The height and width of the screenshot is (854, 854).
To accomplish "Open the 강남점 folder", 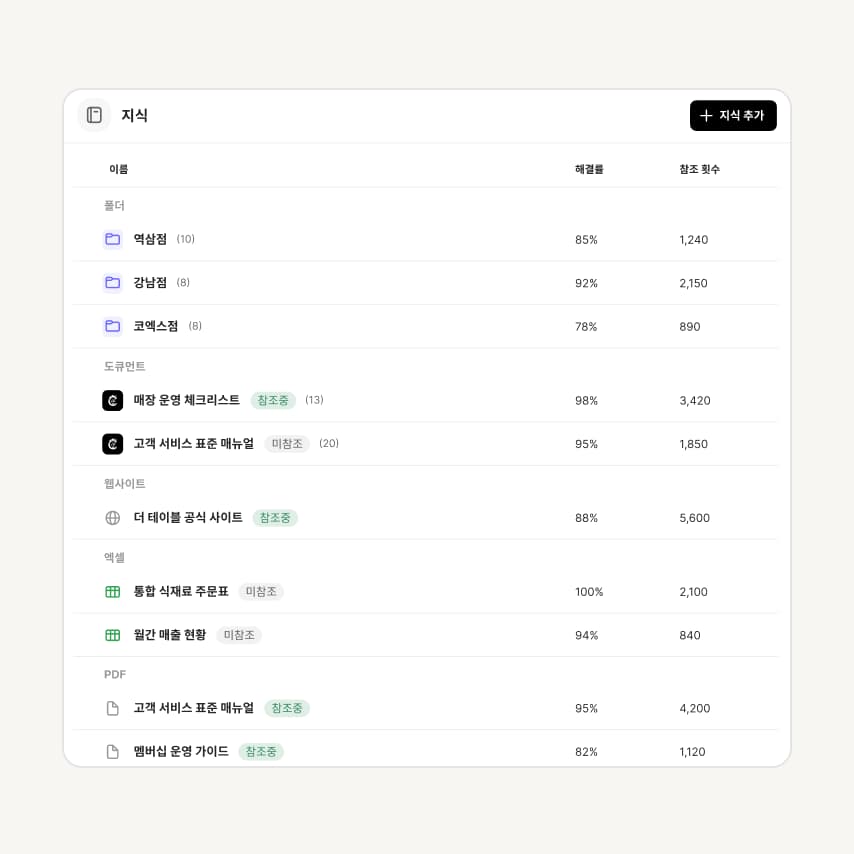I will [x=425, y=283].
